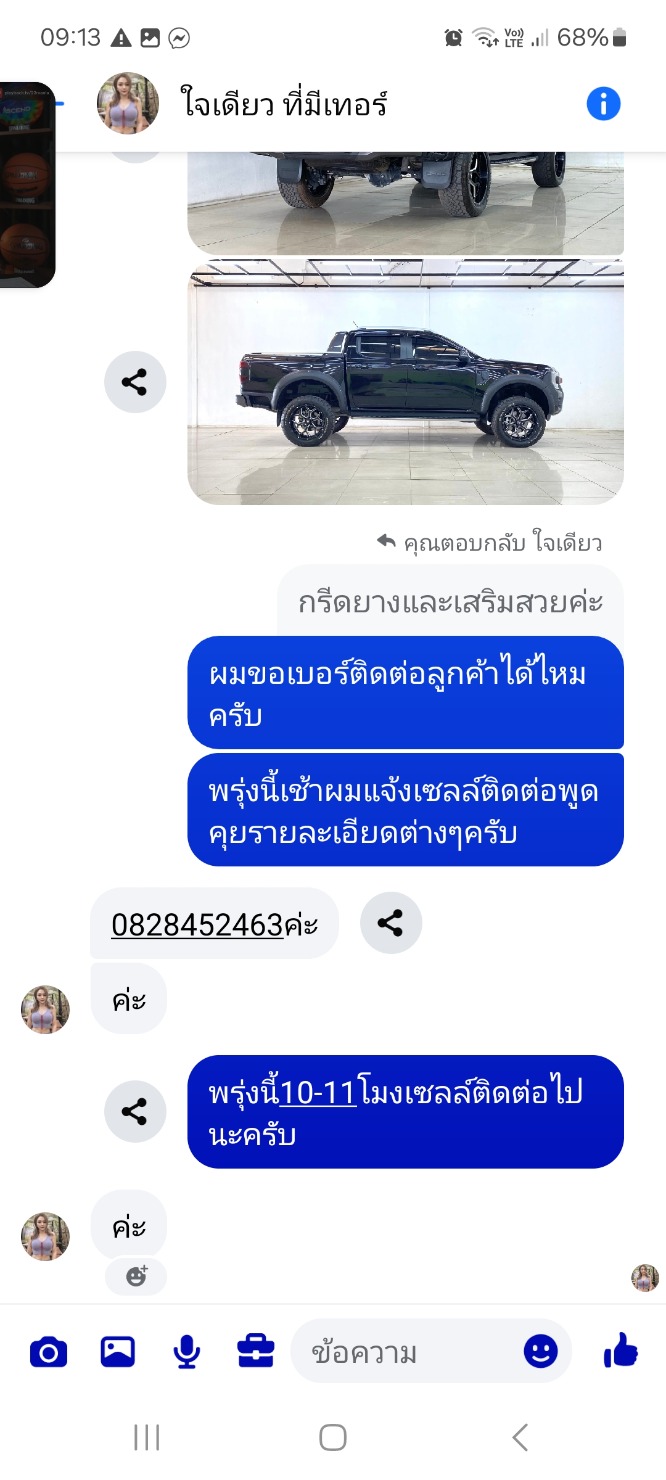The height and width of the screenshot is (1480, 666).
Task: Share the pickup truck side photo
Action: click(135, 383)
